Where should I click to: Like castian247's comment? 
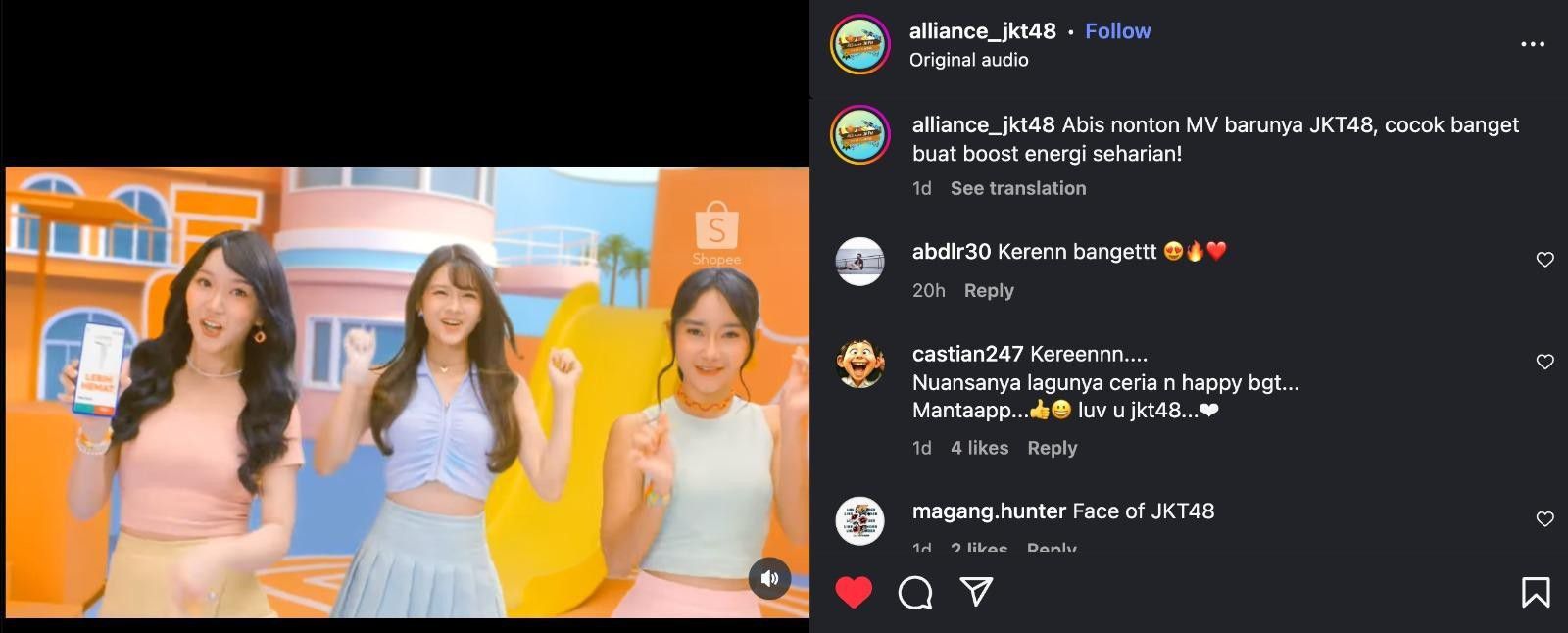point(1544,362)
